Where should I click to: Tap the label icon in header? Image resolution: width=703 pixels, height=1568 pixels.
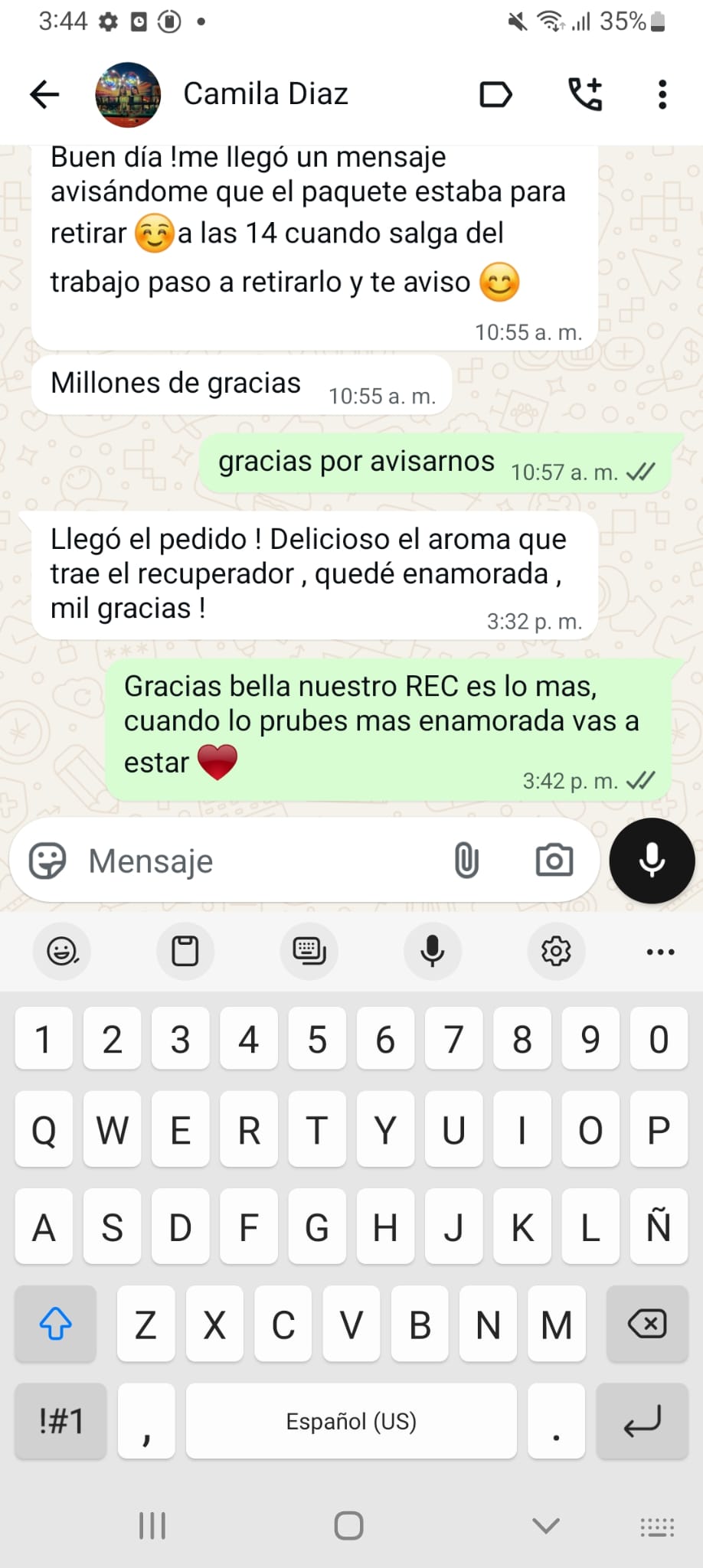click(495, 95)
